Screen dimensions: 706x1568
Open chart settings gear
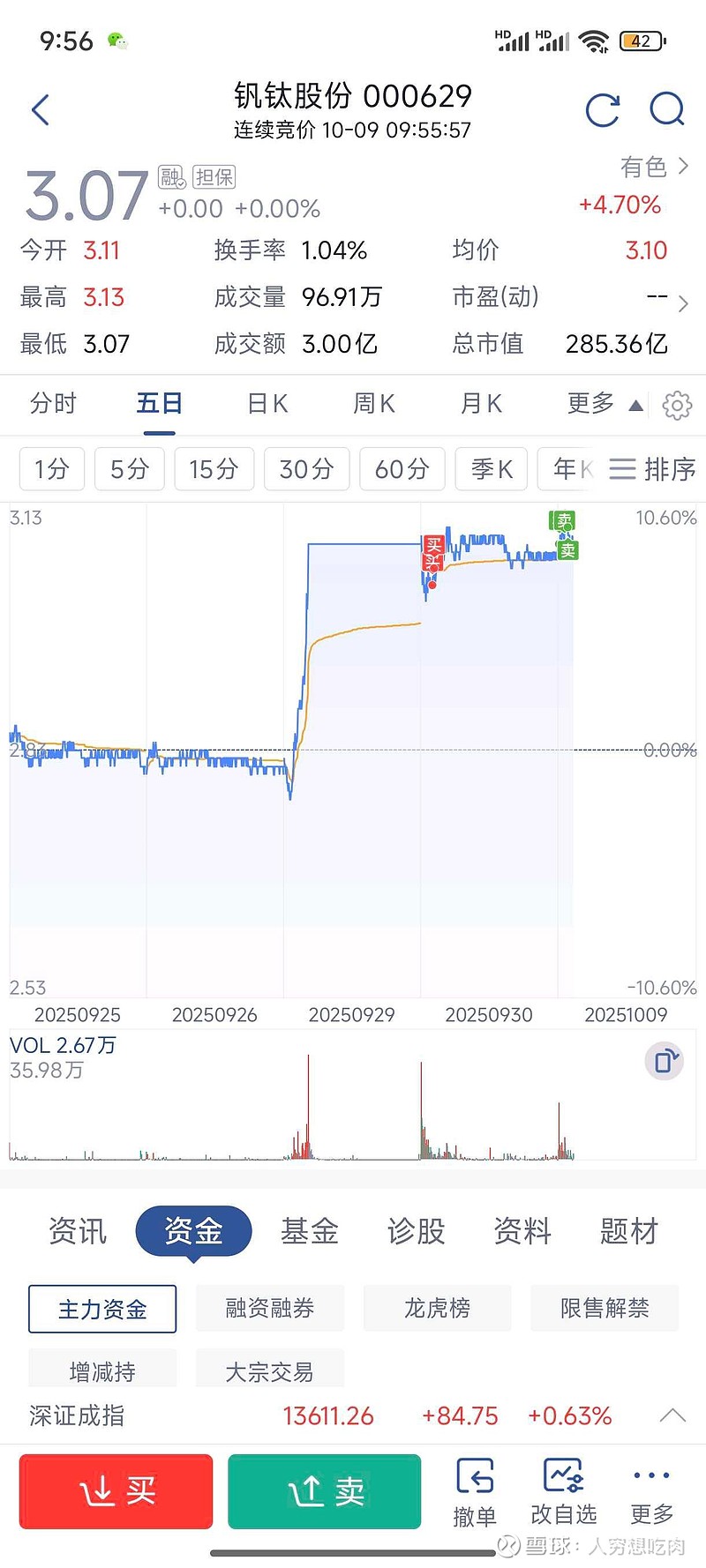pyautogui.click(x=677, y=405)
